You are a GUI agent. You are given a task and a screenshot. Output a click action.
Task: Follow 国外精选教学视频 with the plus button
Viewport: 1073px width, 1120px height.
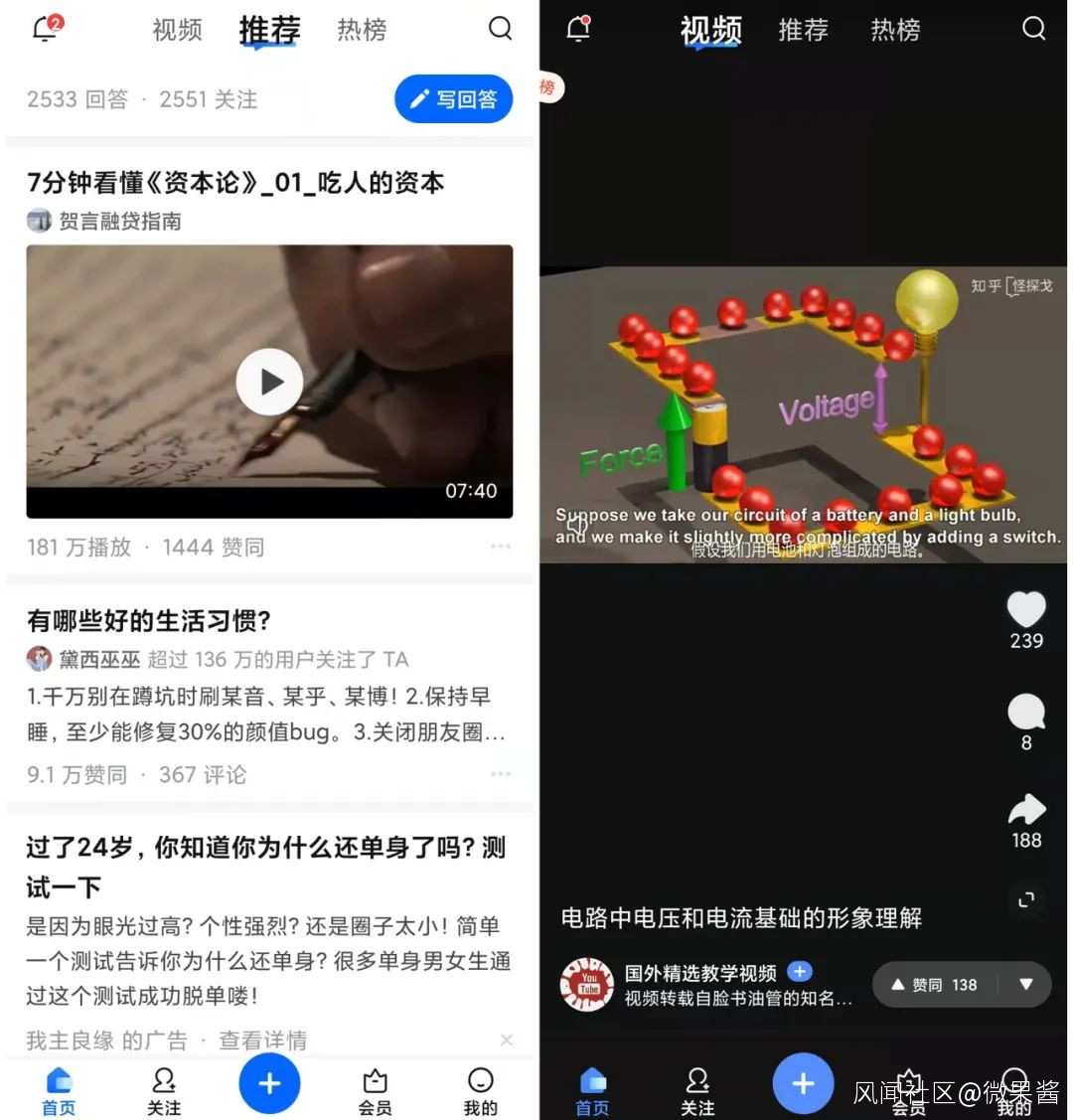800,972
